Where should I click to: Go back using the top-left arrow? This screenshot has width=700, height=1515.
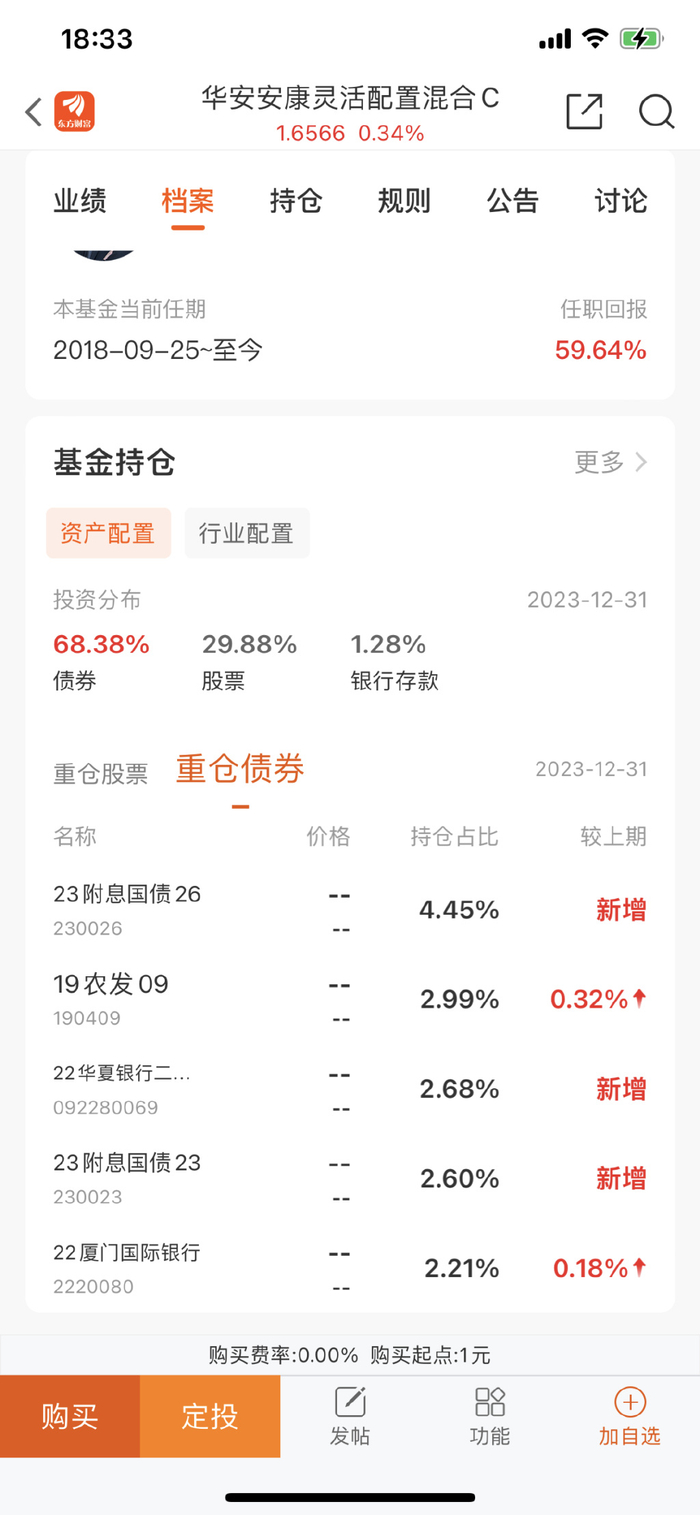coord(34,112)
